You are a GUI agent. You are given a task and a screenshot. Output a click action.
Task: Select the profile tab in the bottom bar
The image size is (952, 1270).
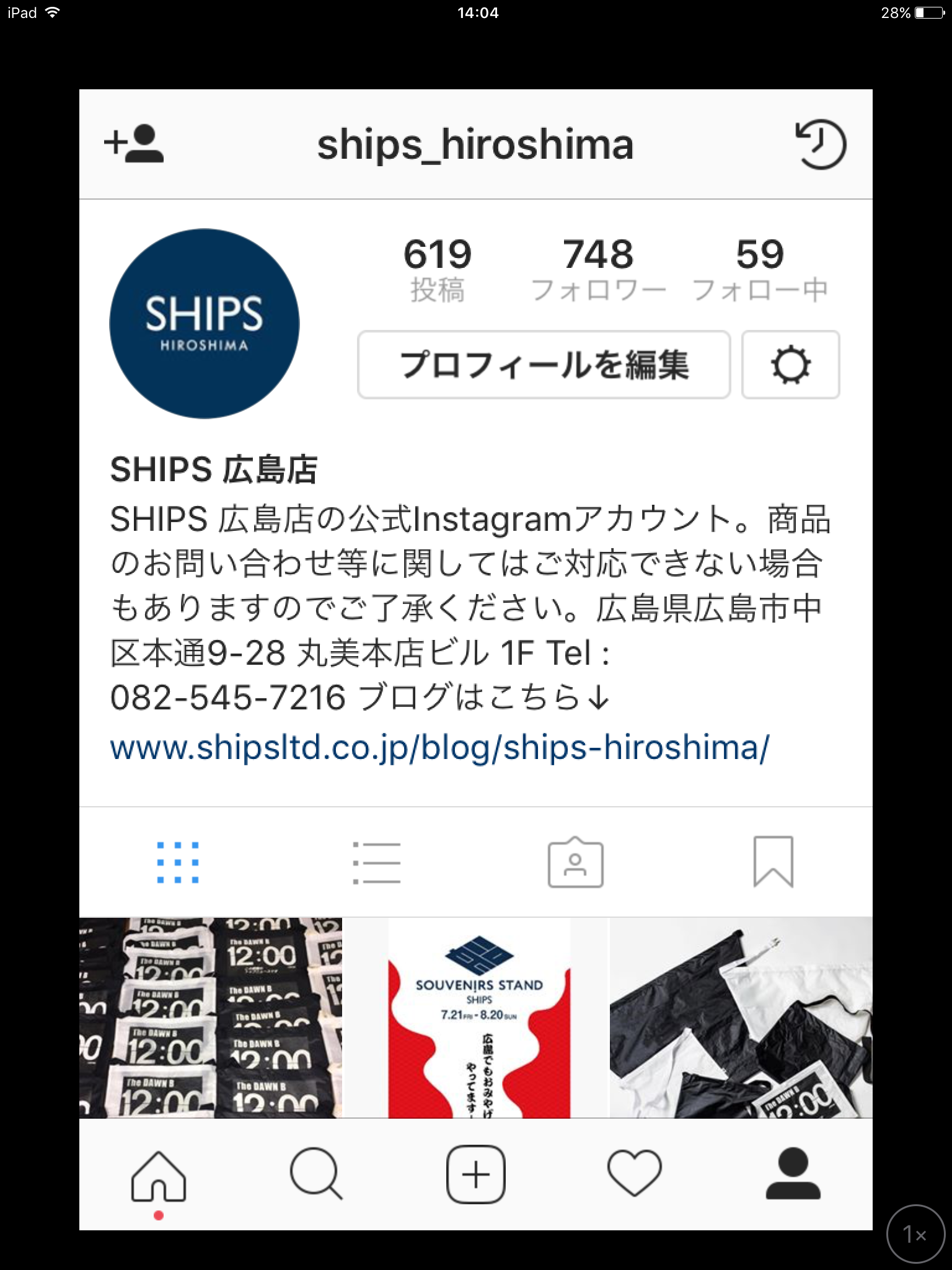click(x=793, y=1175)
